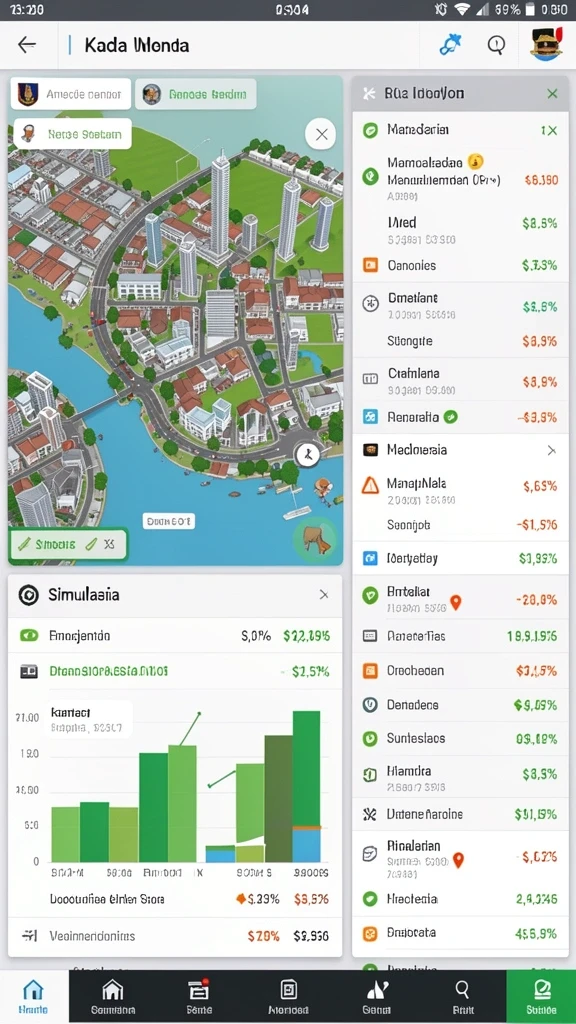
Task: Close the right side panel from its header
Action: (x=552, y=94)
